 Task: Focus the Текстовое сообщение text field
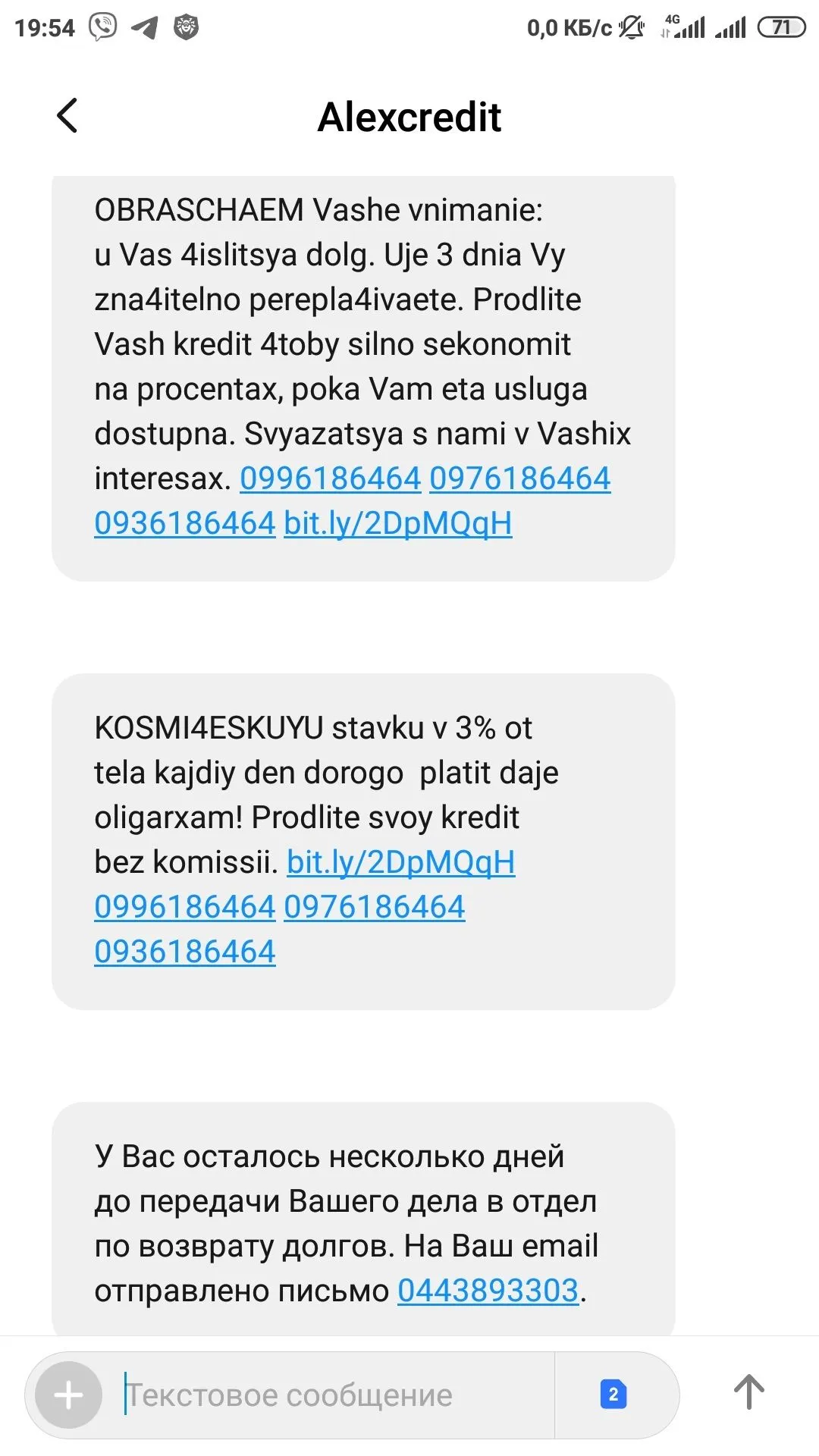pyautogui.click(x=334, y=1395)
